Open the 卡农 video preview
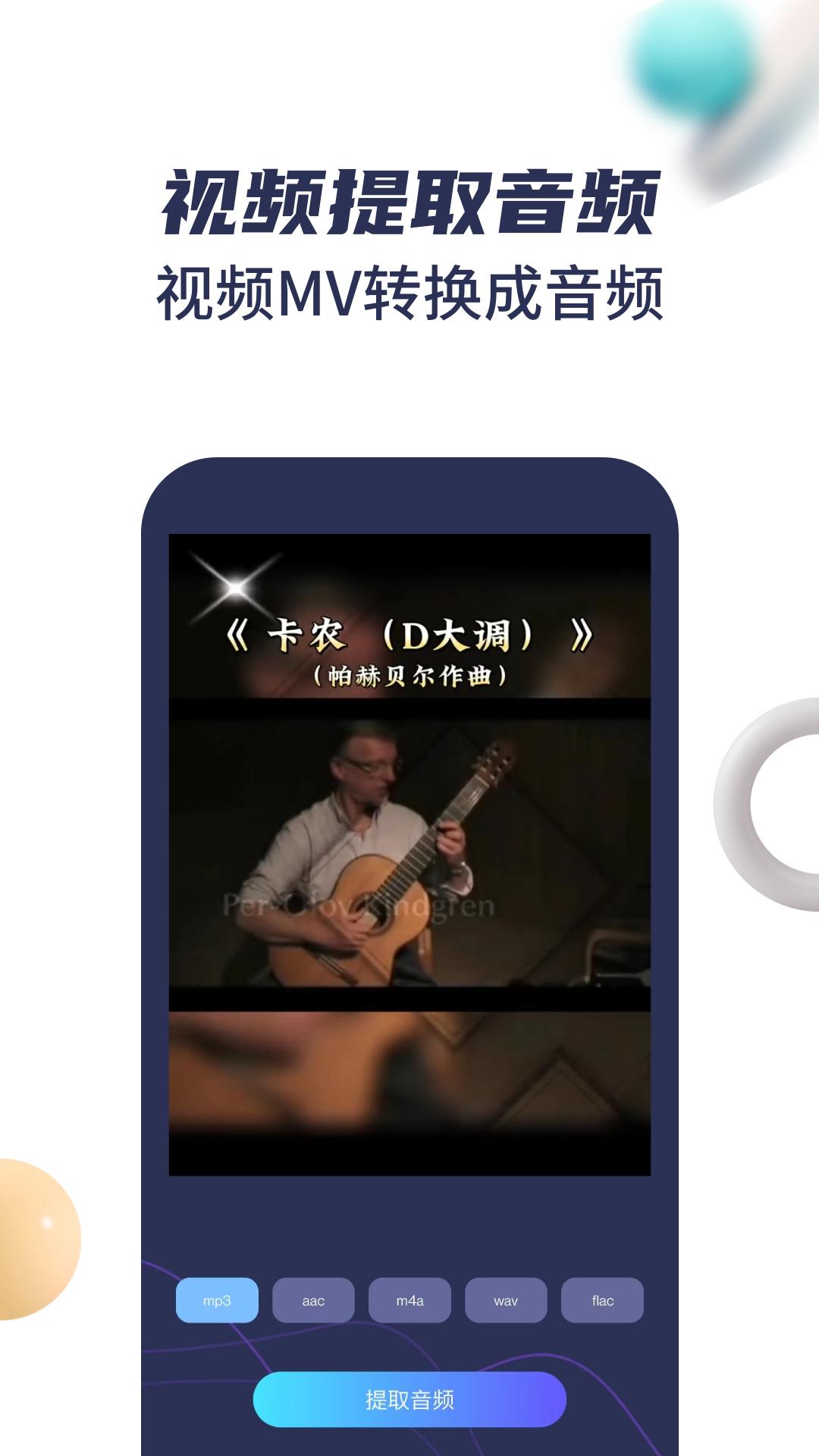819x1456 pixels. (x=409, y=849)
